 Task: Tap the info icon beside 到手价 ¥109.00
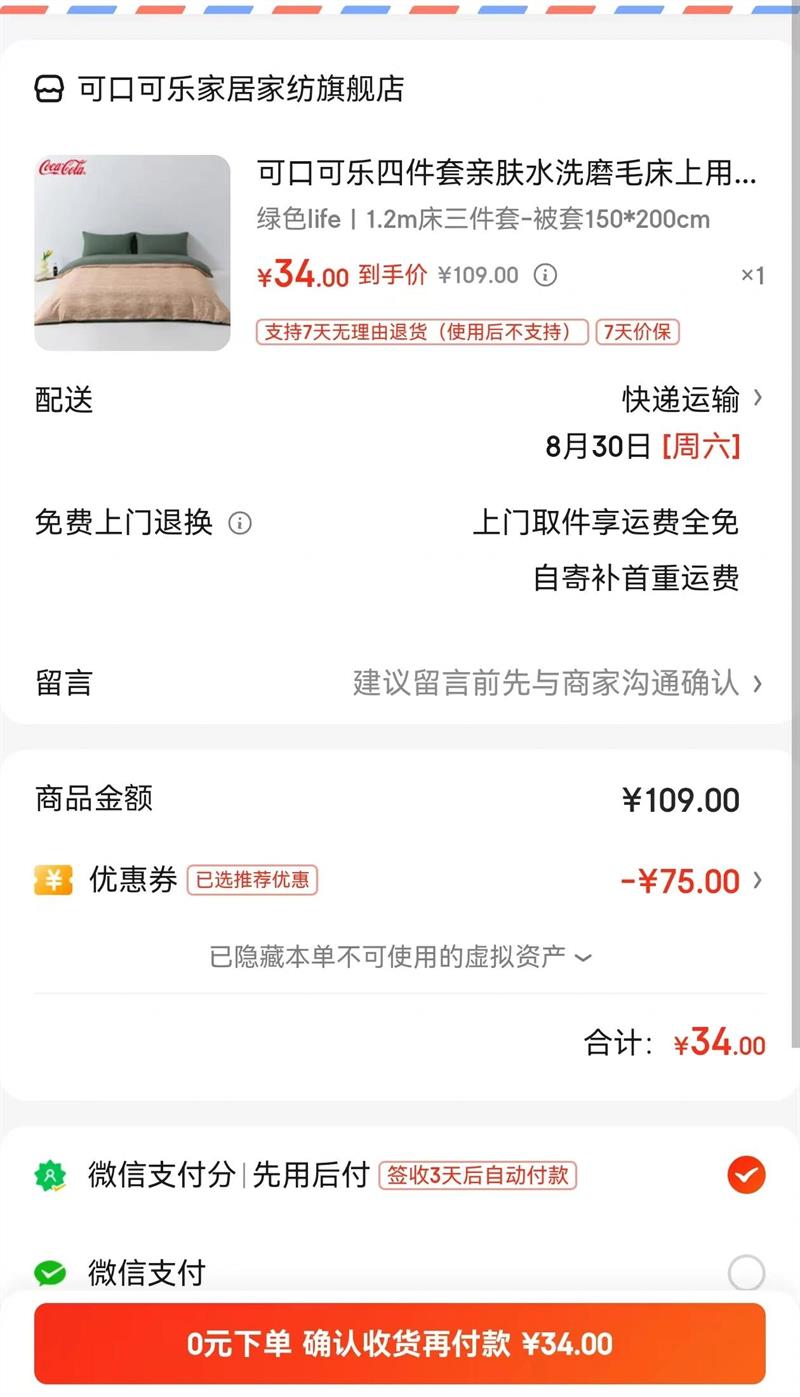coord(545,275)
